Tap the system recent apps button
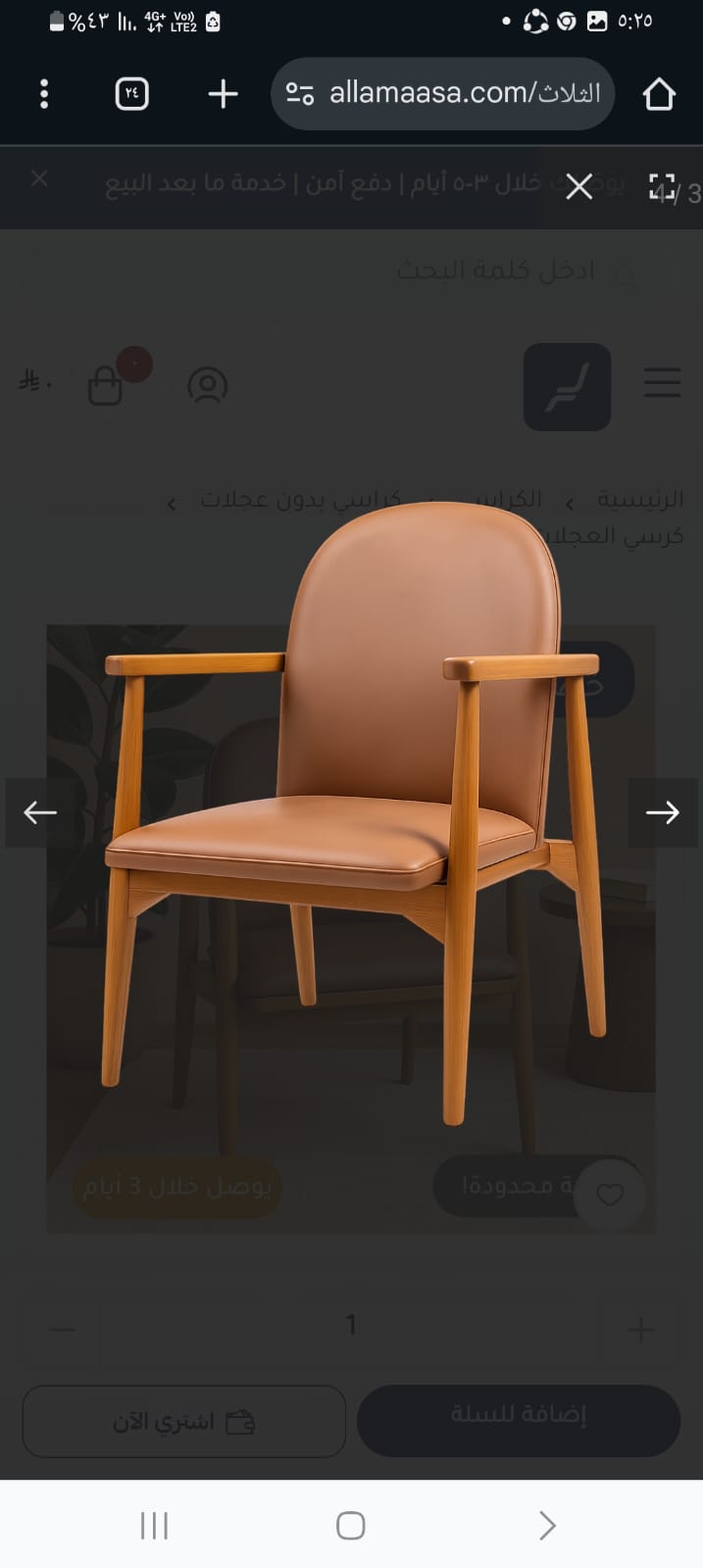 (x=154, y=1525)
